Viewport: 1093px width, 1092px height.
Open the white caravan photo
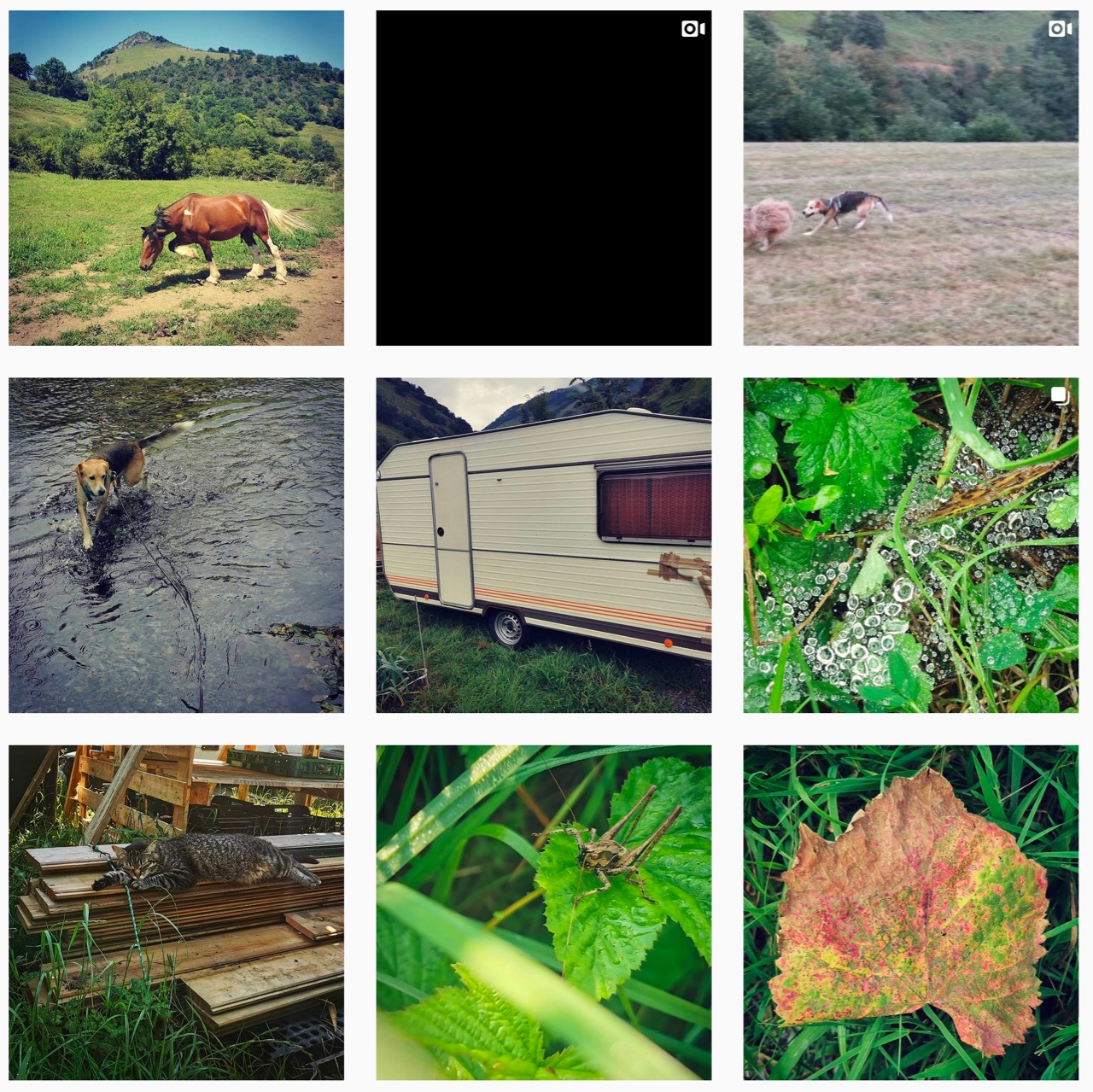pos(543,545)
